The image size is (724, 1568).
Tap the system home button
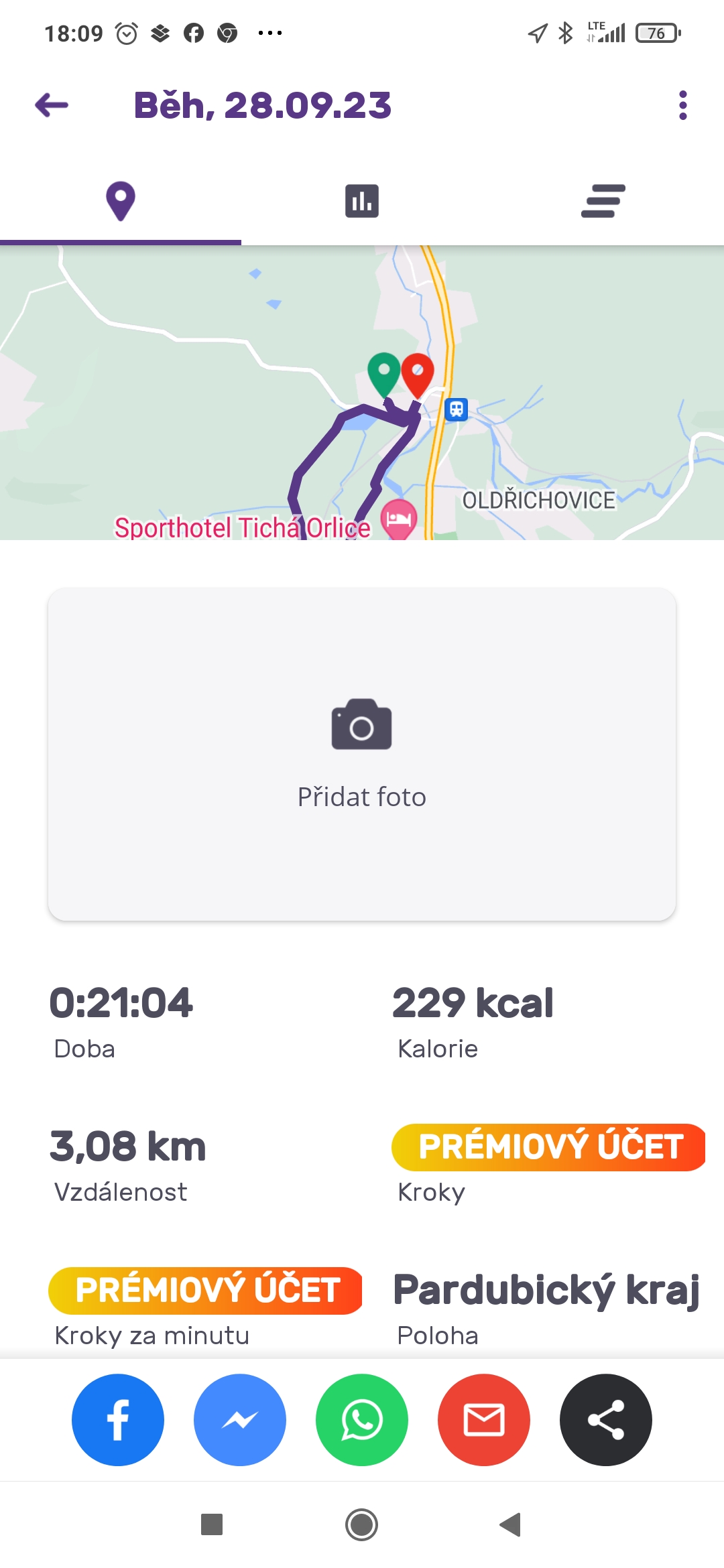point(362,1525)
